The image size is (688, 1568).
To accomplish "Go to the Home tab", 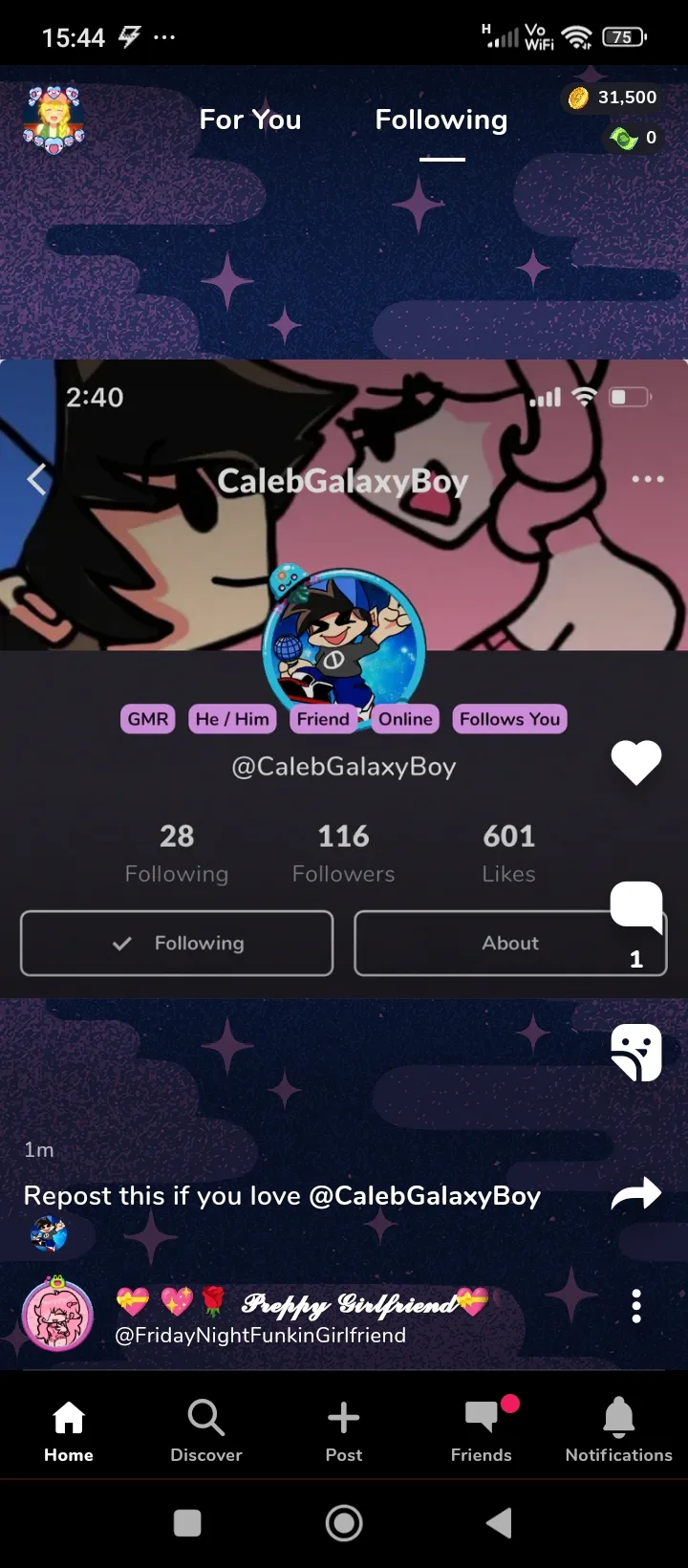I will coord(69,1430).
